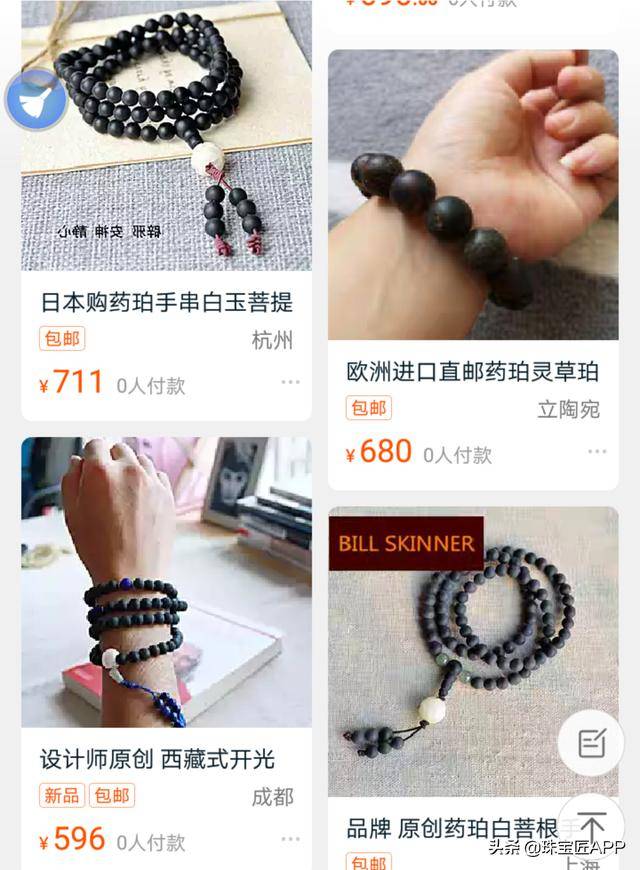Jump back to top of the list

591,827
